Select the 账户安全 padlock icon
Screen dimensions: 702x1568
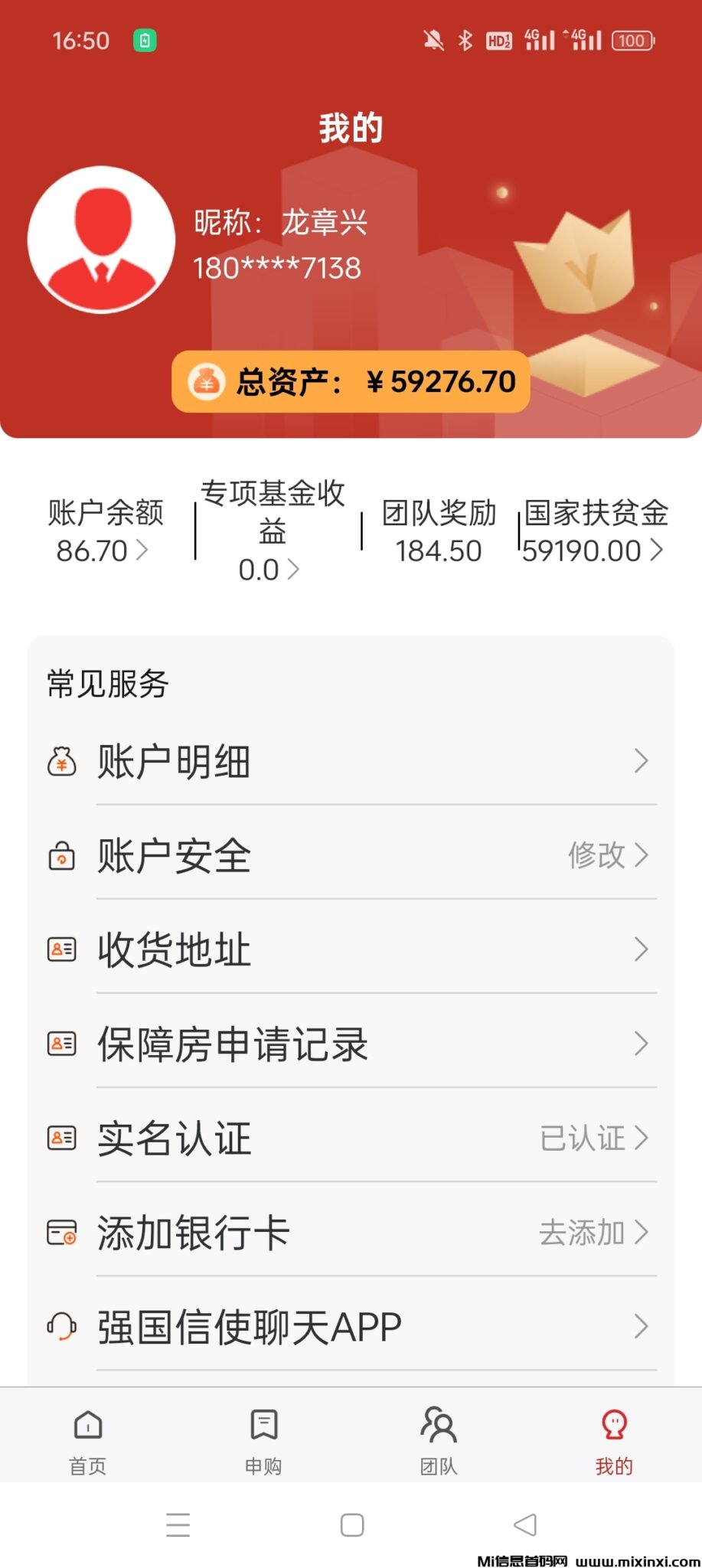(x=62, y=856)
